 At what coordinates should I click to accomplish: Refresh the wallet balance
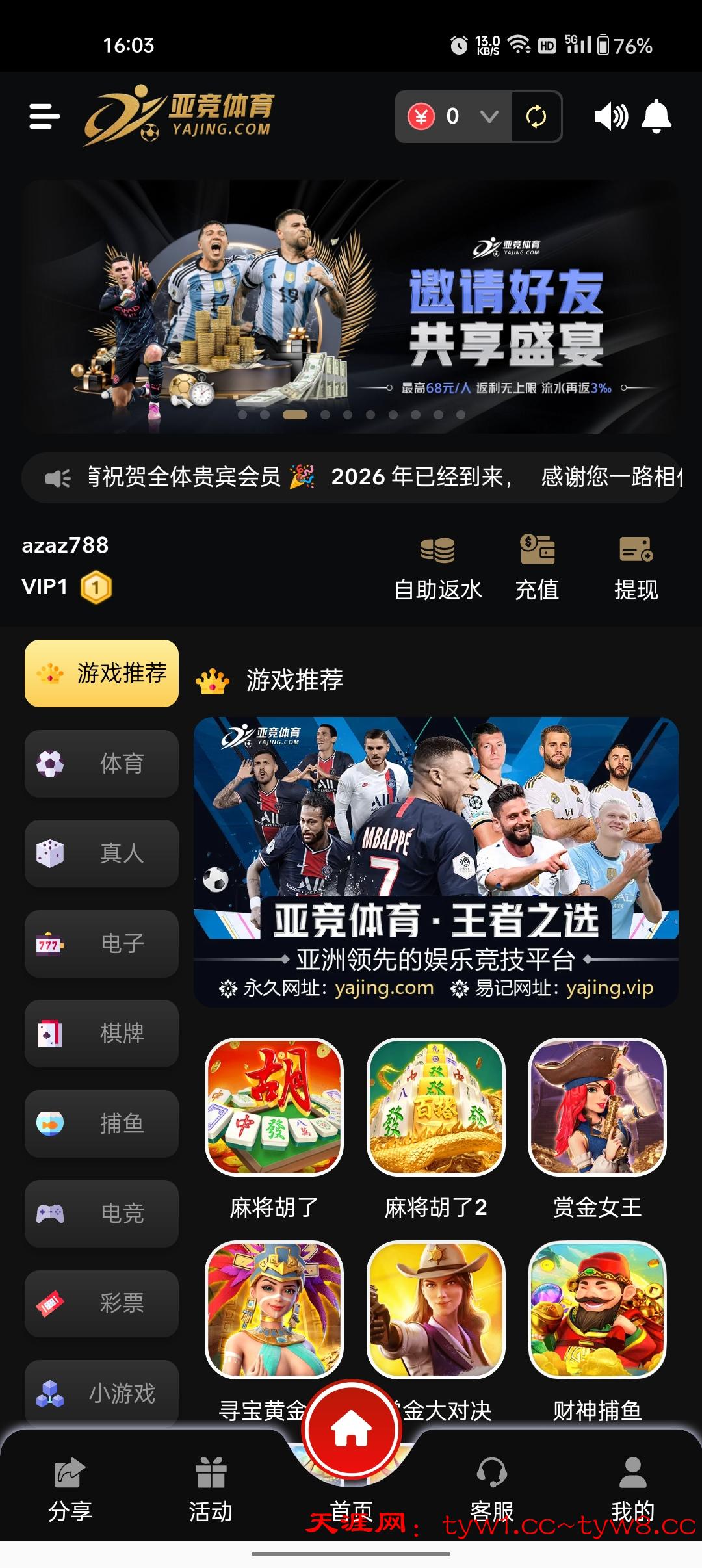pyautogui.click(x=536, y=117)
